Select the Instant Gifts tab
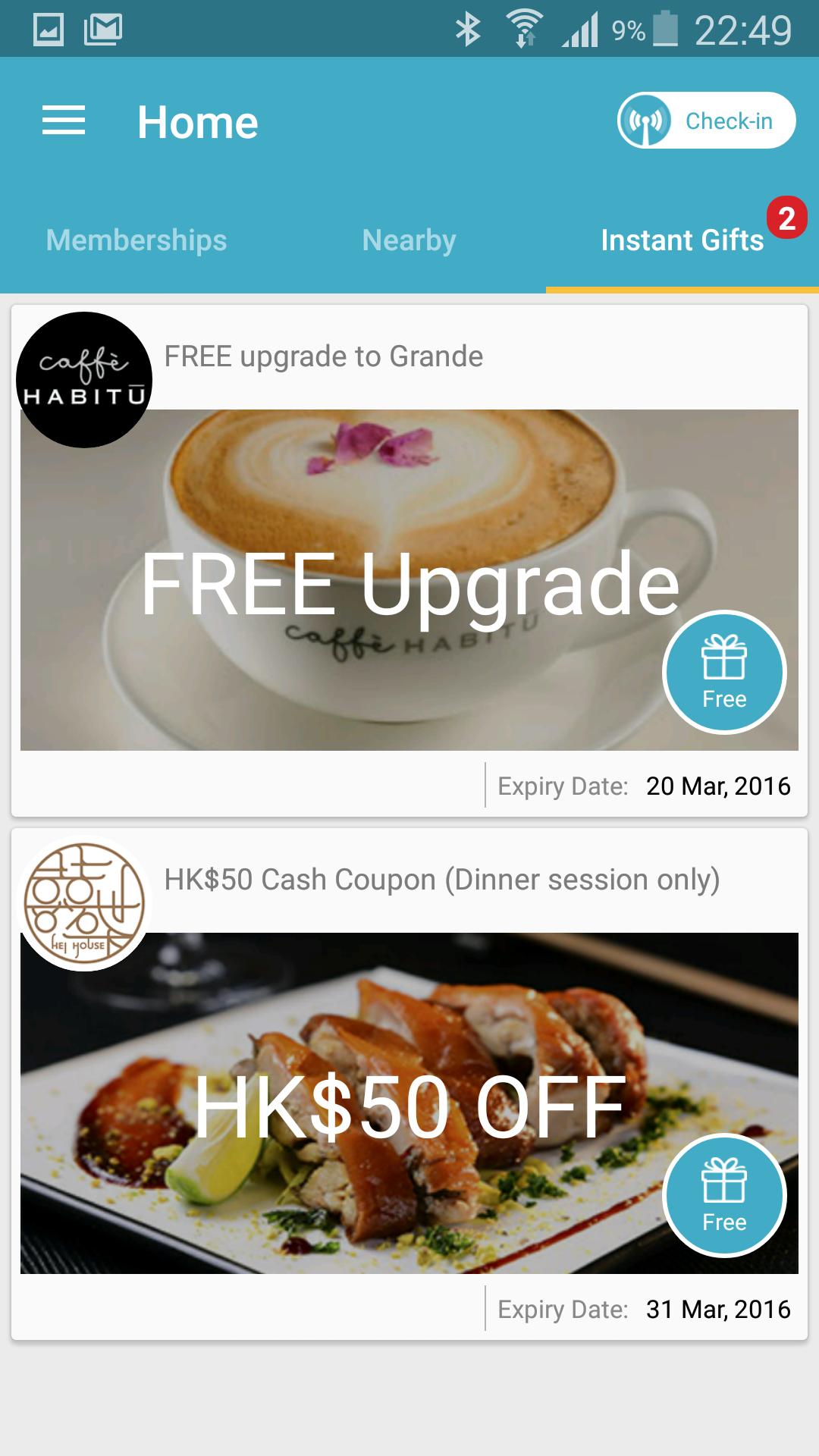819x1456 pixels. [x=682, y=240]
